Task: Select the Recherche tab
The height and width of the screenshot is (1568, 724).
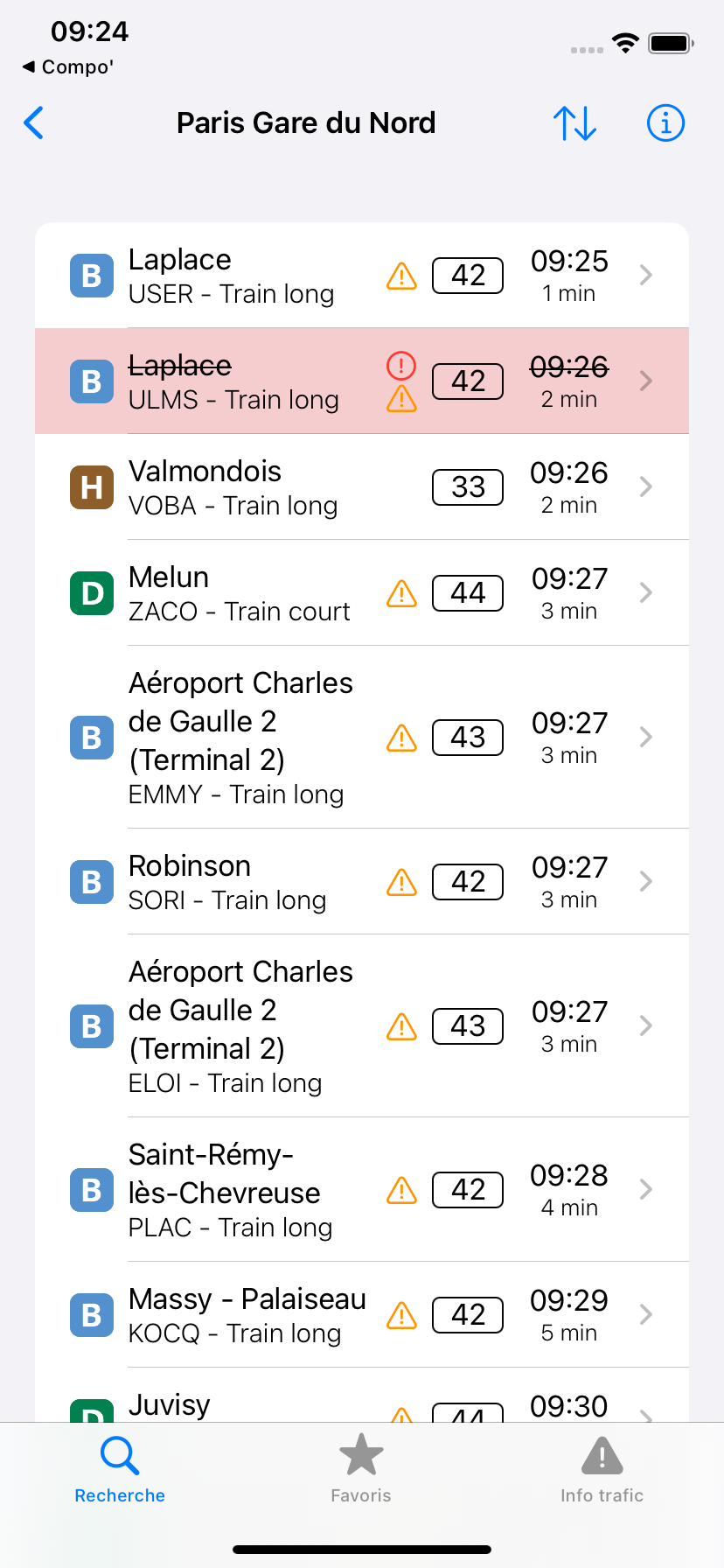Action: click(x=119, y=1468)
